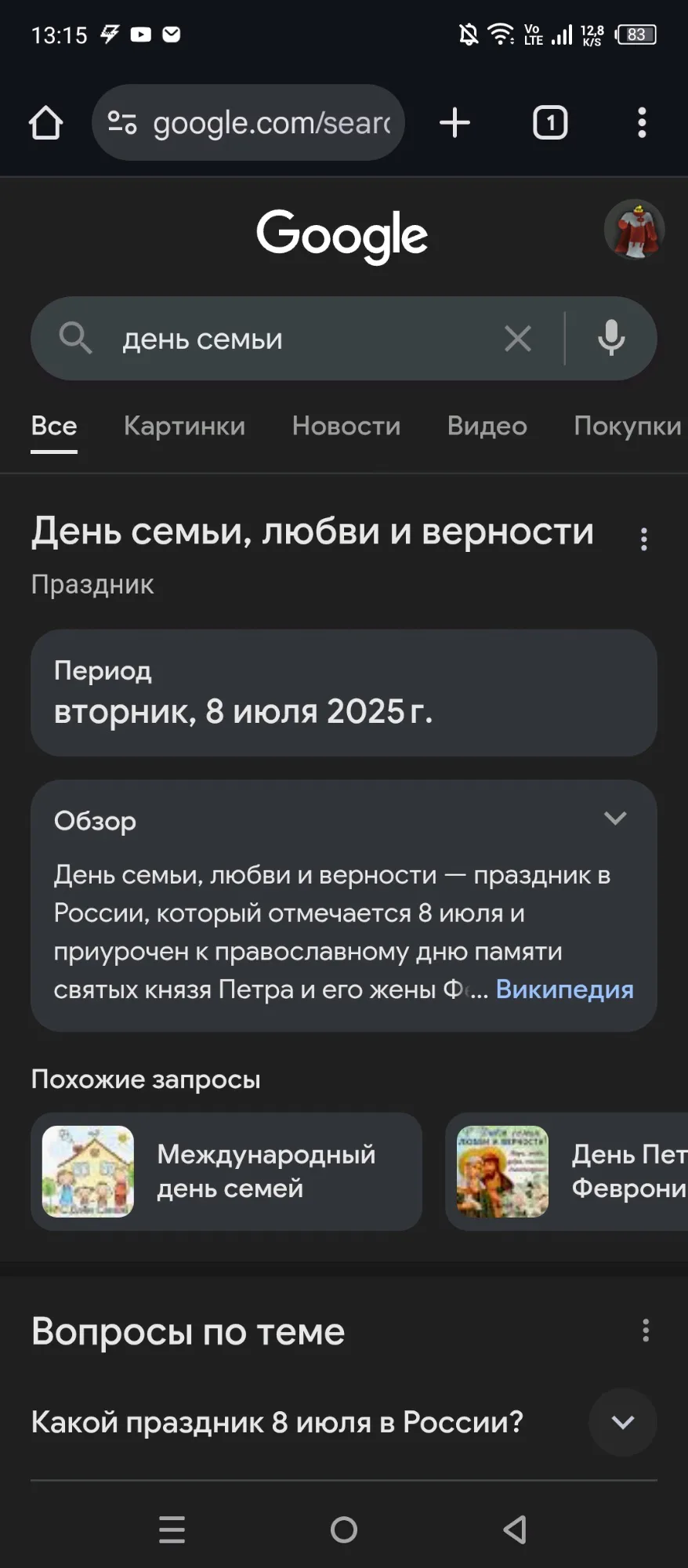Open options for Вопросы по теме

(x=646, y=1330)
